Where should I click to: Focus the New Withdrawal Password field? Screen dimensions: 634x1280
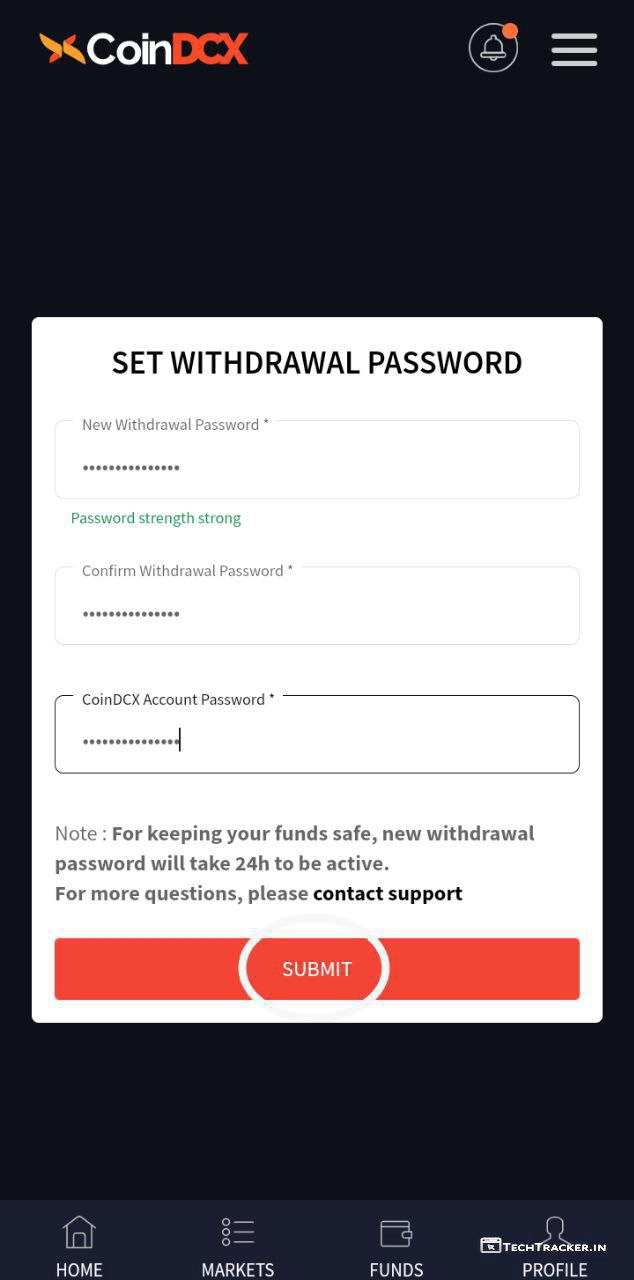316,466
